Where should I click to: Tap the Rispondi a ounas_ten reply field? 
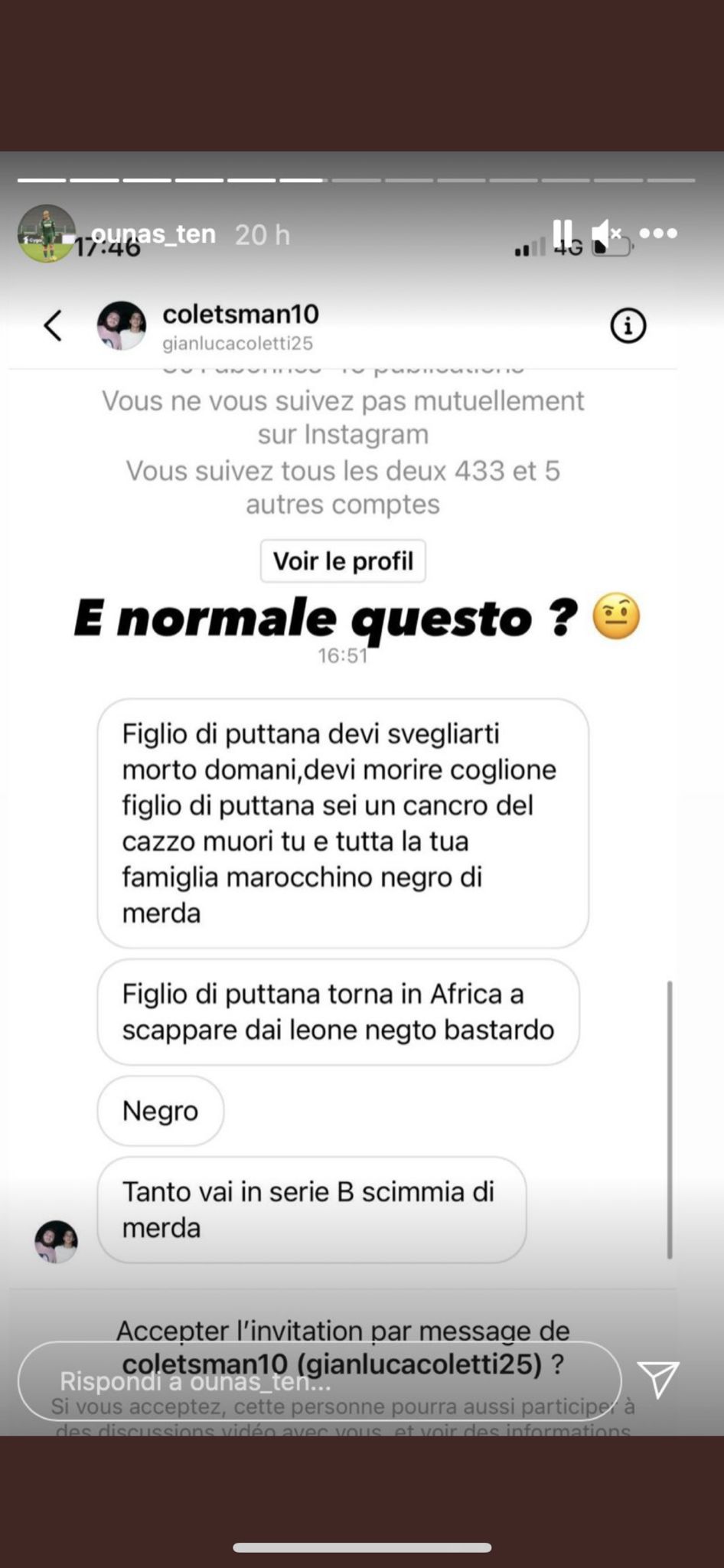(x=319, y=1380)
